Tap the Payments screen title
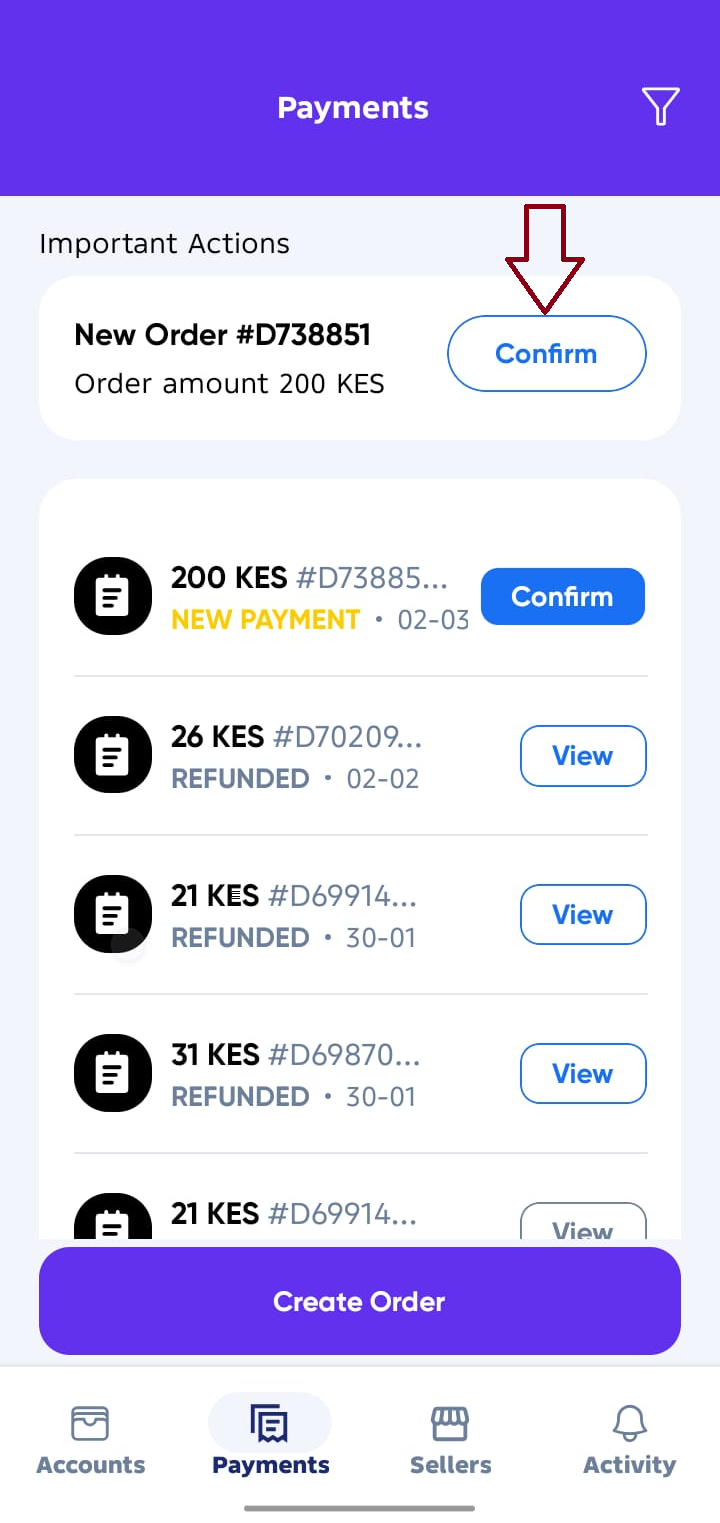The image size is (720, 1523). coord(352,107)
